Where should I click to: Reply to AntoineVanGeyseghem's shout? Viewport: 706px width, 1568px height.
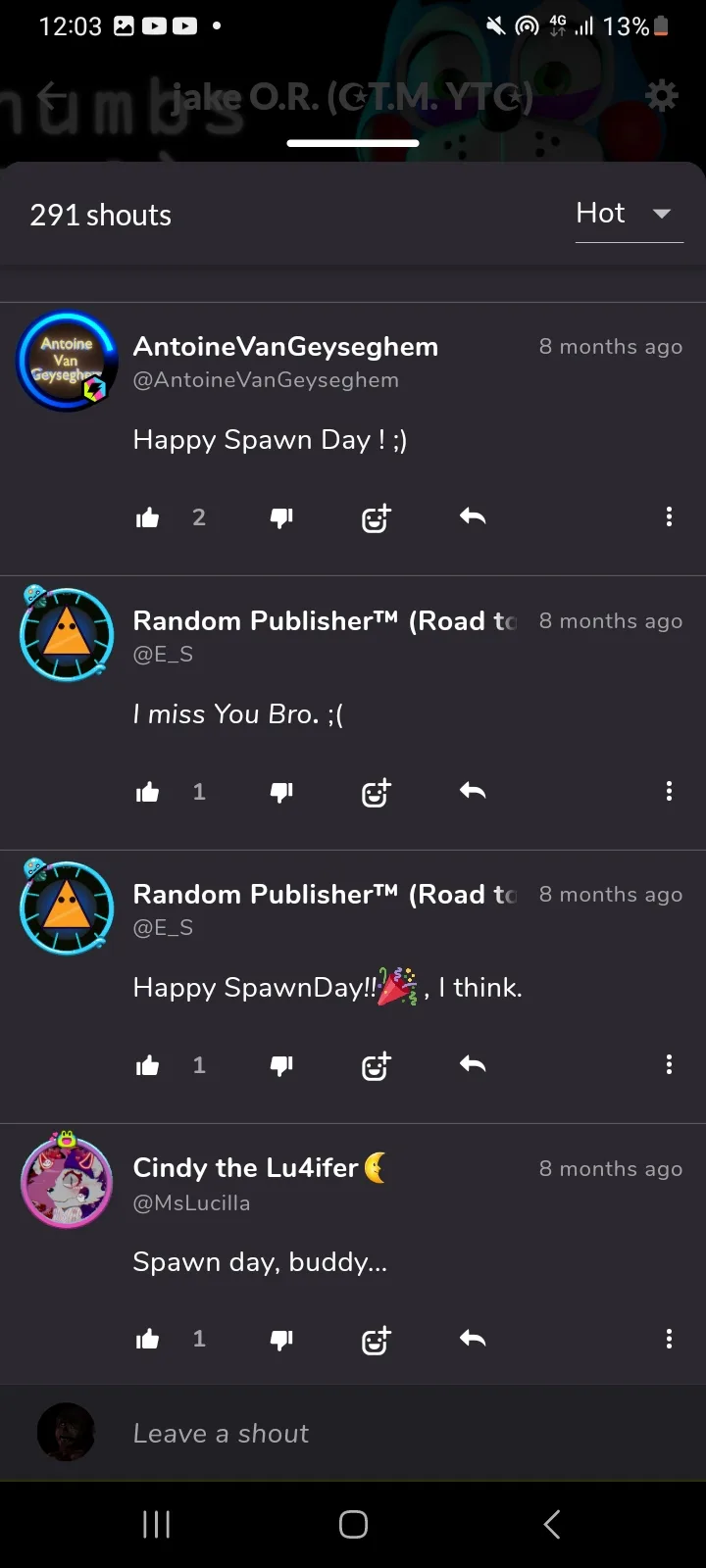point(473,516)
